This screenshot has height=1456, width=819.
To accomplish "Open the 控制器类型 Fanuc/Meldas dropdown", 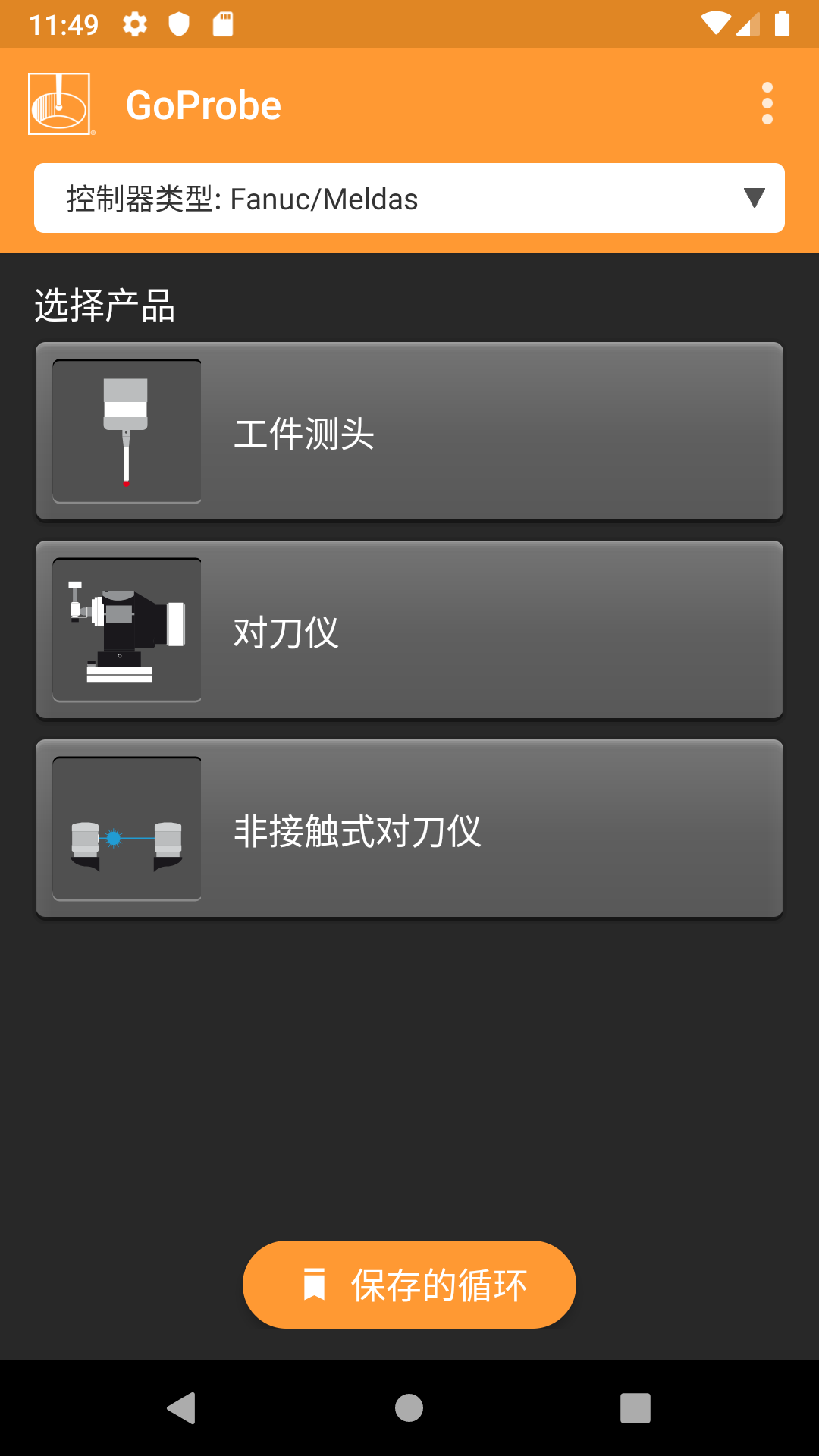I will [409, 198].
